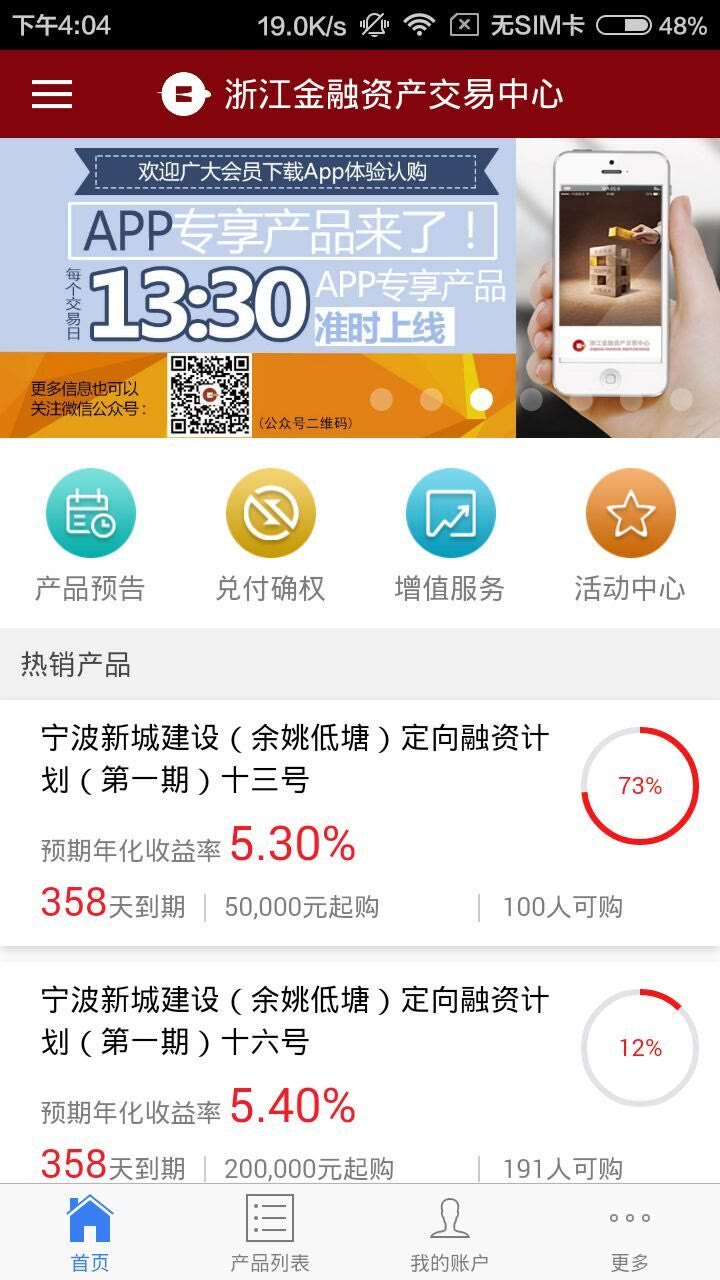Open 活动中心 activity center
The height and width of the screenshot is (1280, 720).
tap(630, 535)
